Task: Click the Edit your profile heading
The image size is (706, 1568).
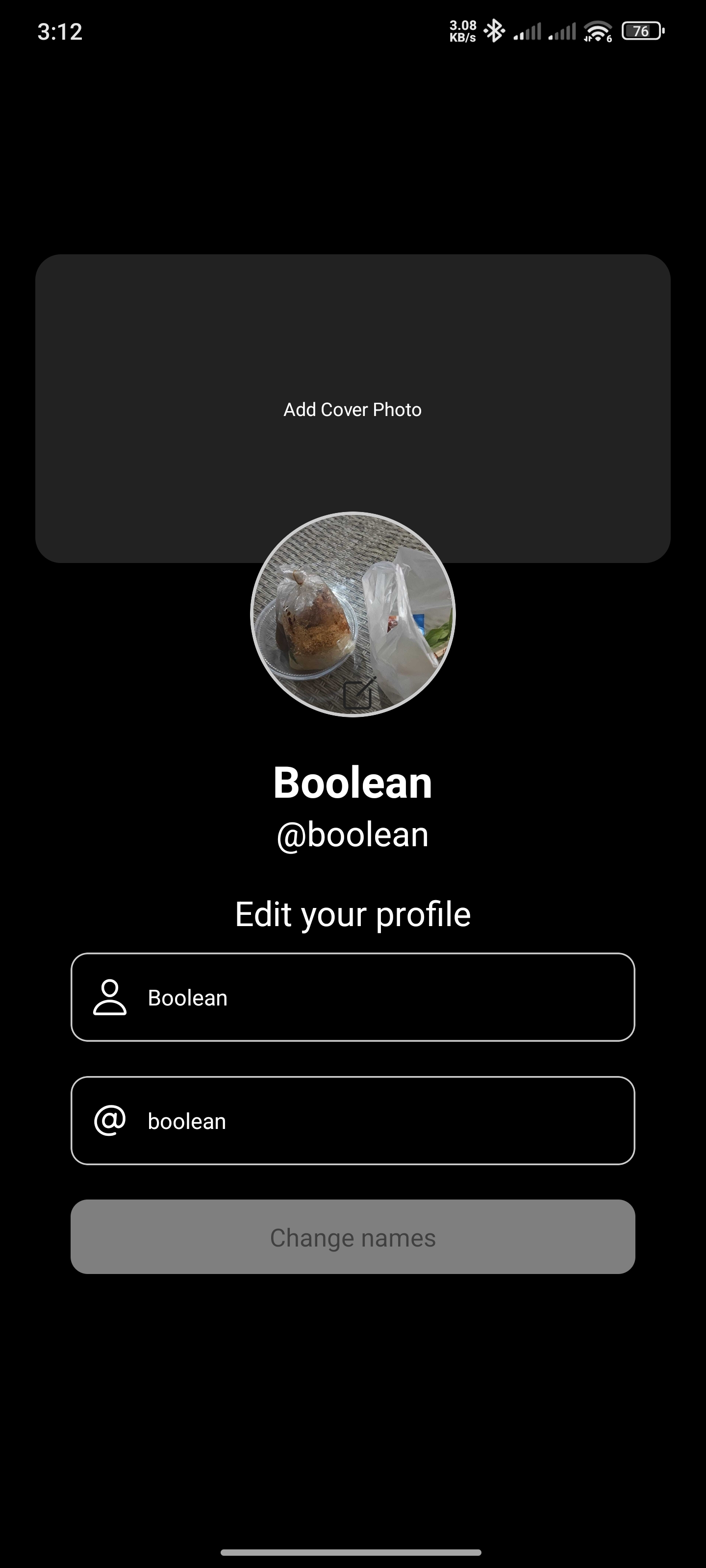Action: [352, 913]
